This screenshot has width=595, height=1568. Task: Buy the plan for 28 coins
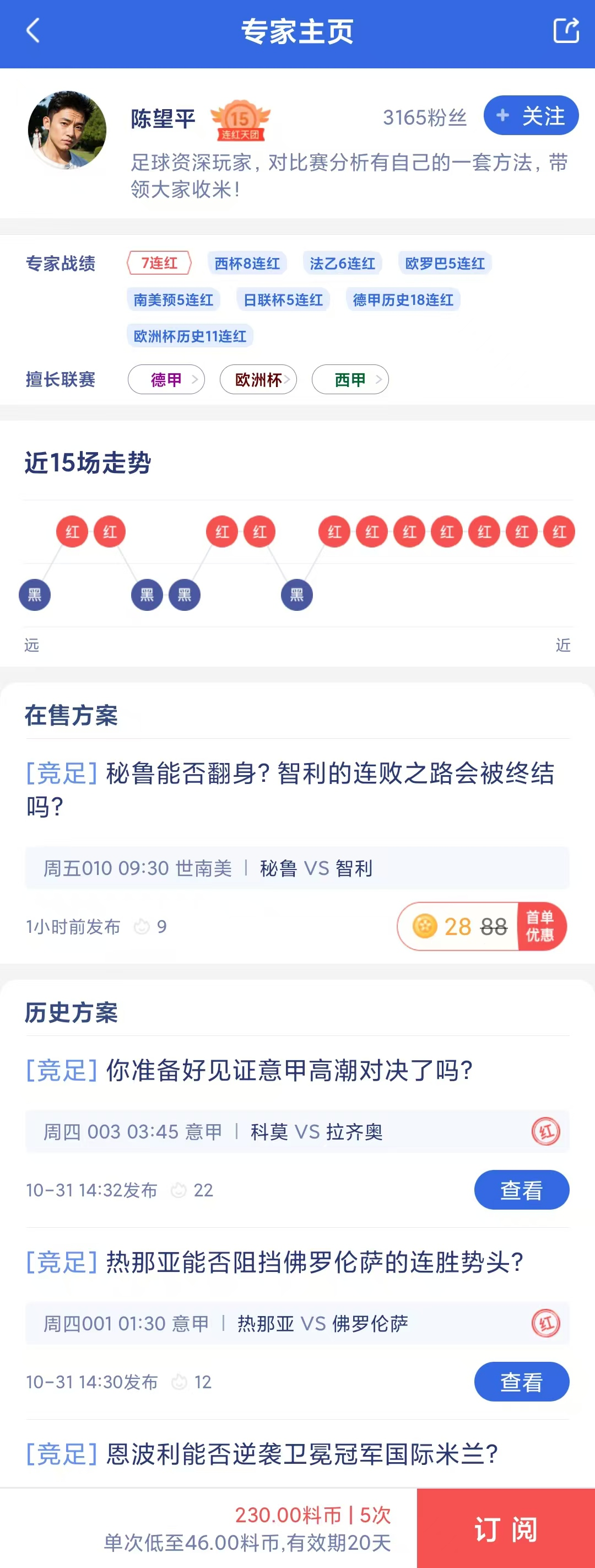coord(482,926)
